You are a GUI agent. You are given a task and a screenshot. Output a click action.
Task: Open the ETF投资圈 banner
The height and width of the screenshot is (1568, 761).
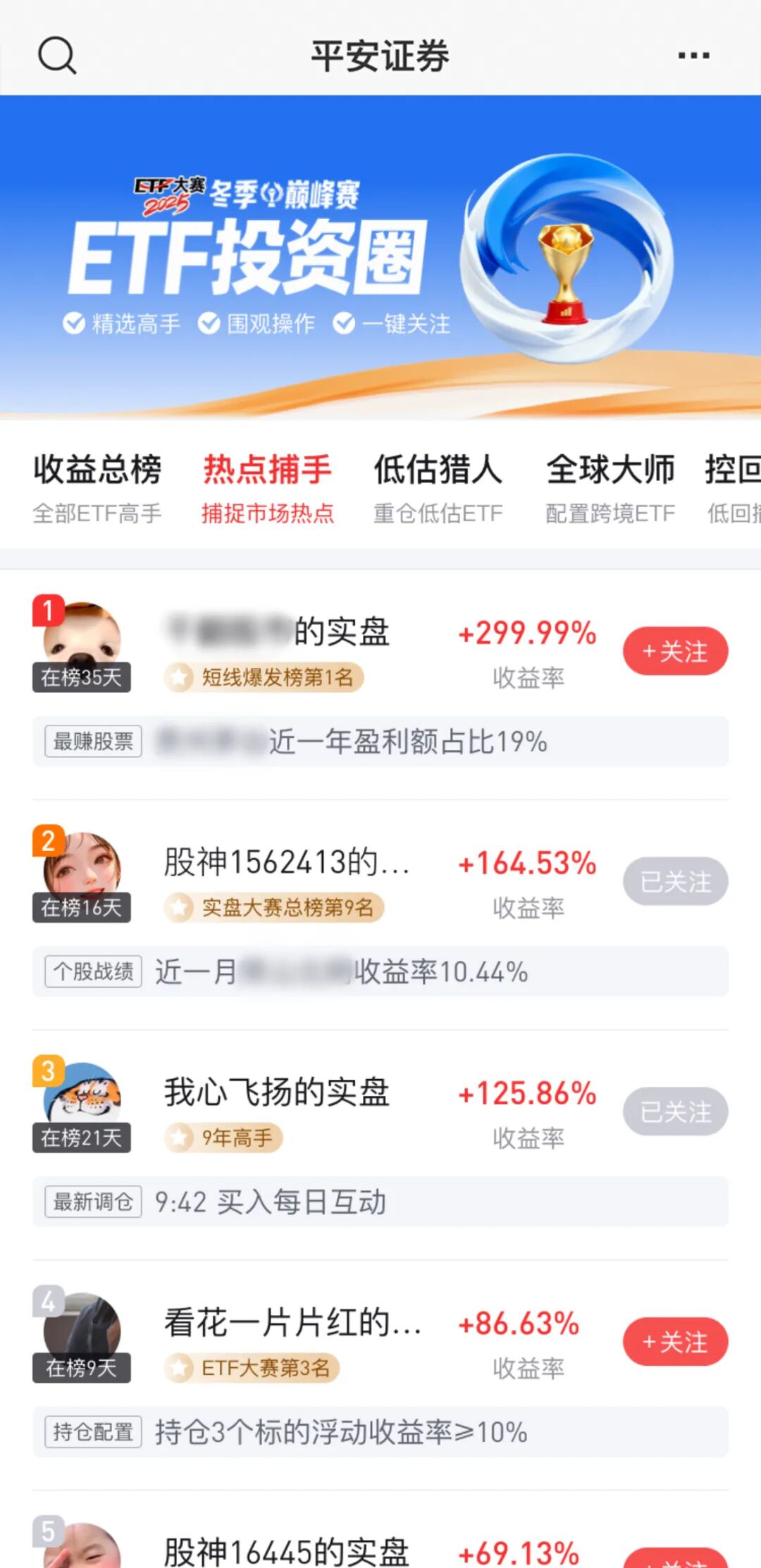pyautogui.click(x=380, y=257)
